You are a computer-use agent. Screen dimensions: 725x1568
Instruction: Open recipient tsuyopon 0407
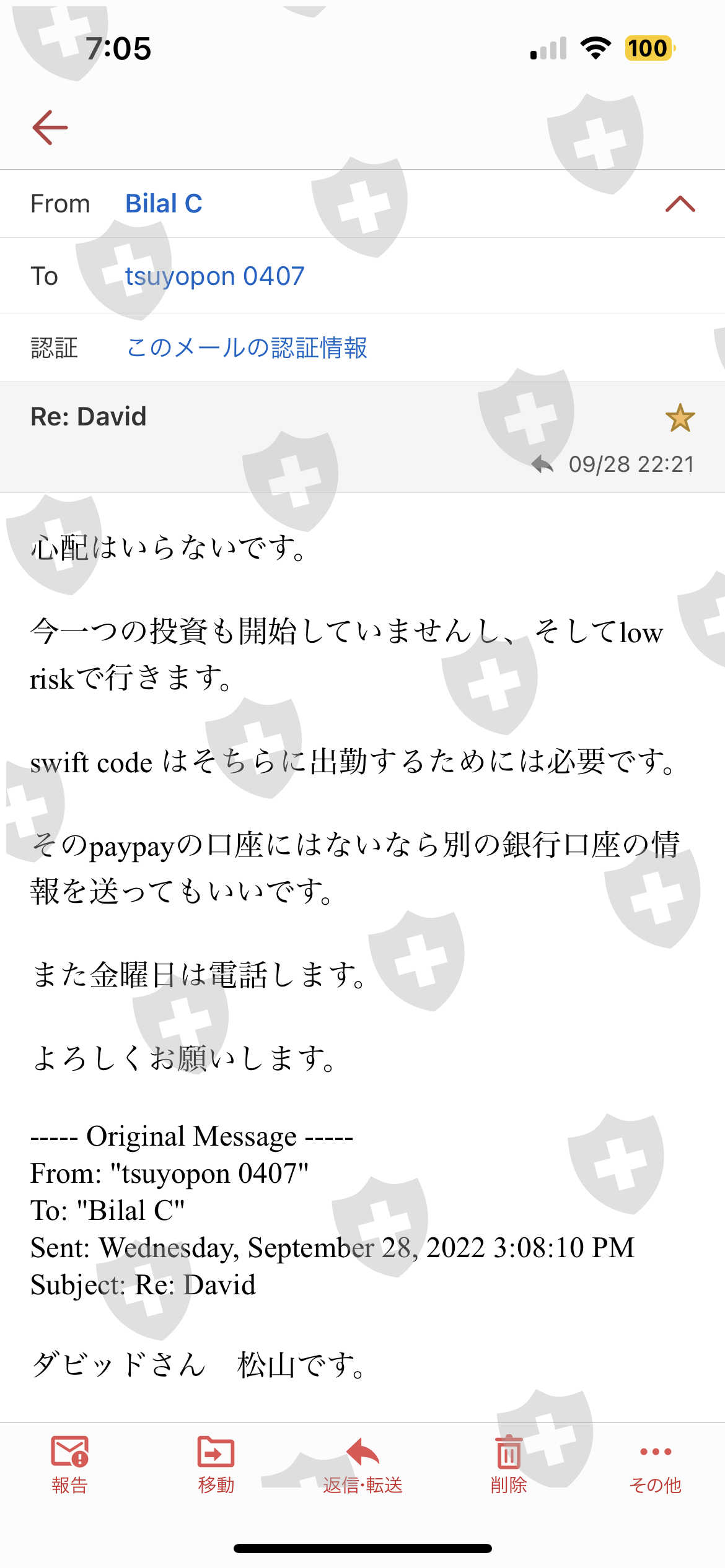click(214, 276)
